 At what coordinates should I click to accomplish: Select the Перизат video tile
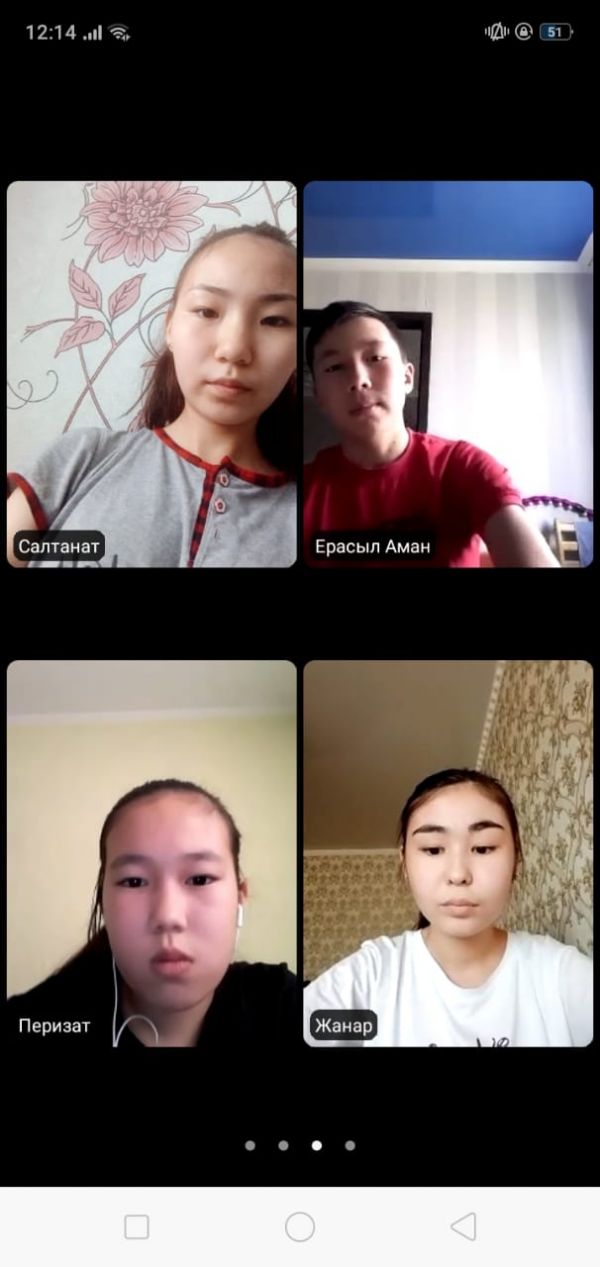(x=152, y=853)
